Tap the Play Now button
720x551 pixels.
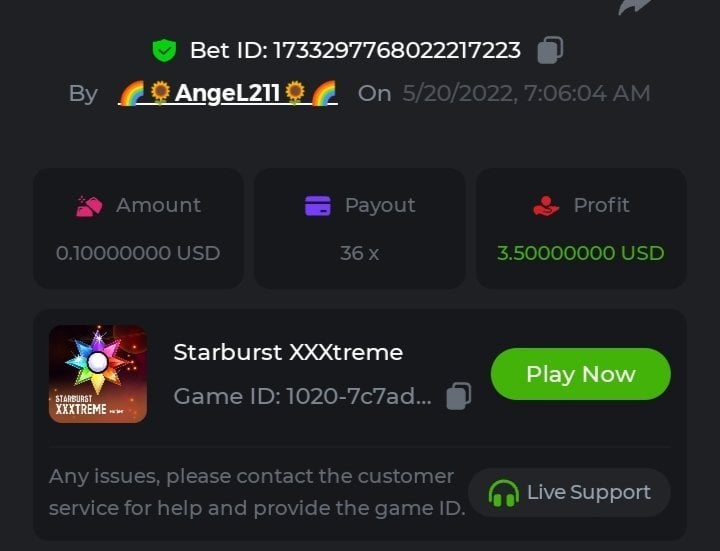coord(580,374)
